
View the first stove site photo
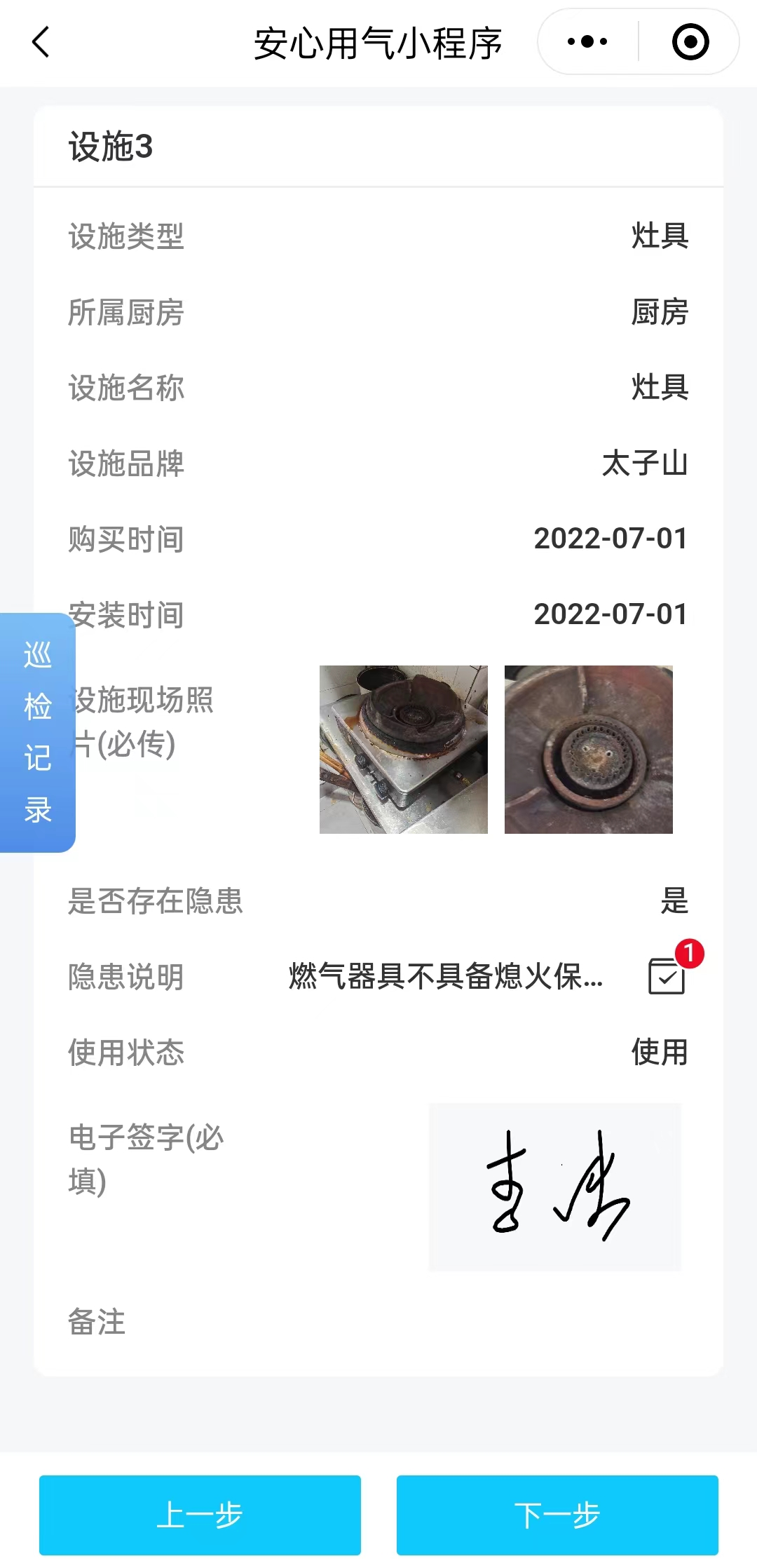coord(403,750)
